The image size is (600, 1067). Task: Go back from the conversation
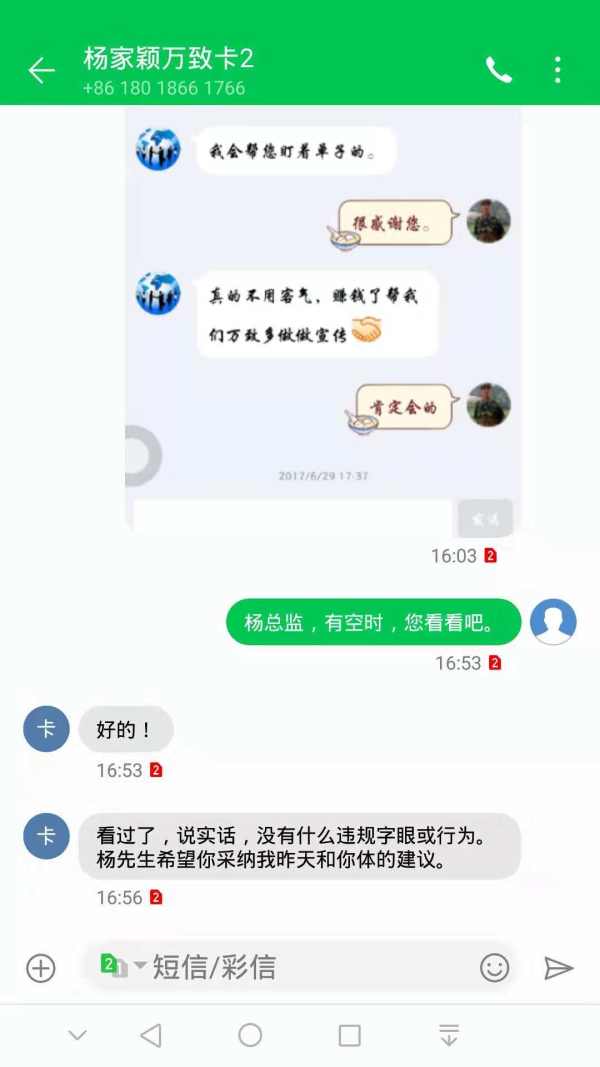[x=41, y=70]
